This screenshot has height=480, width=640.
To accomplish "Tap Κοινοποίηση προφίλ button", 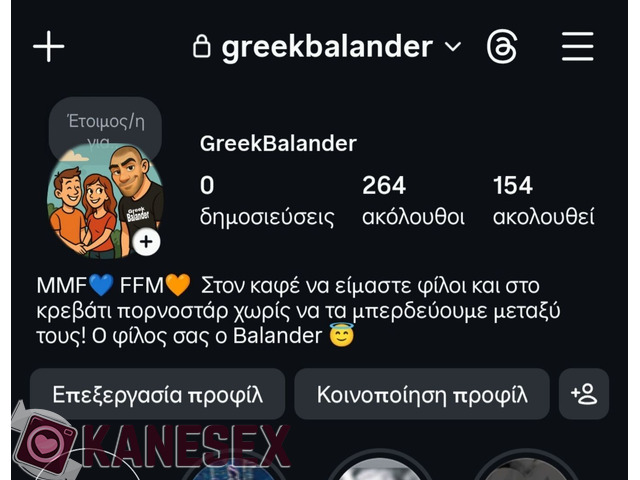I will coord(421,394).
